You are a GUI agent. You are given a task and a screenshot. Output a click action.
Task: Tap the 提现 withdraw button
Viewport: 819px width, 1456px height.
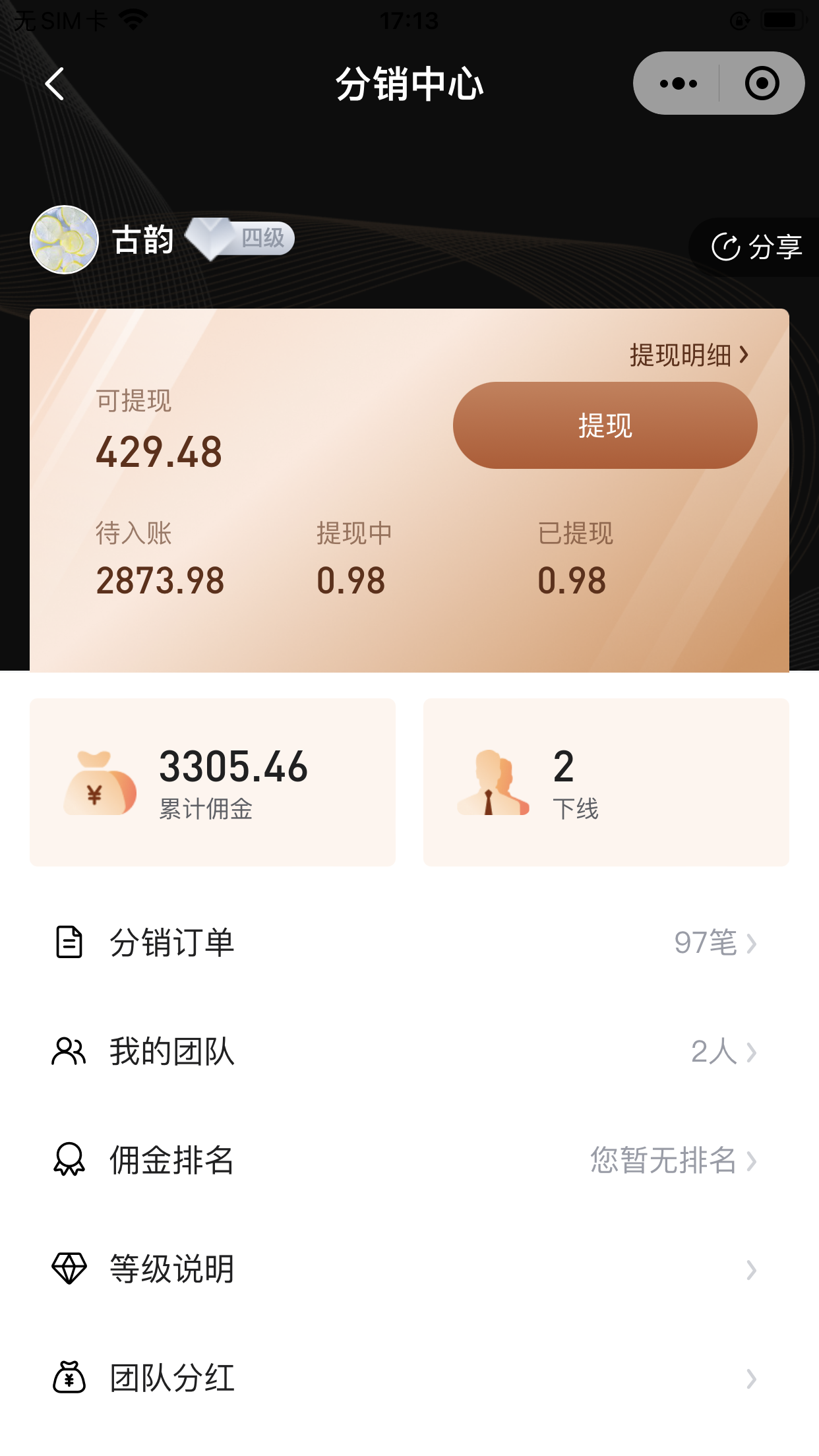605,425
